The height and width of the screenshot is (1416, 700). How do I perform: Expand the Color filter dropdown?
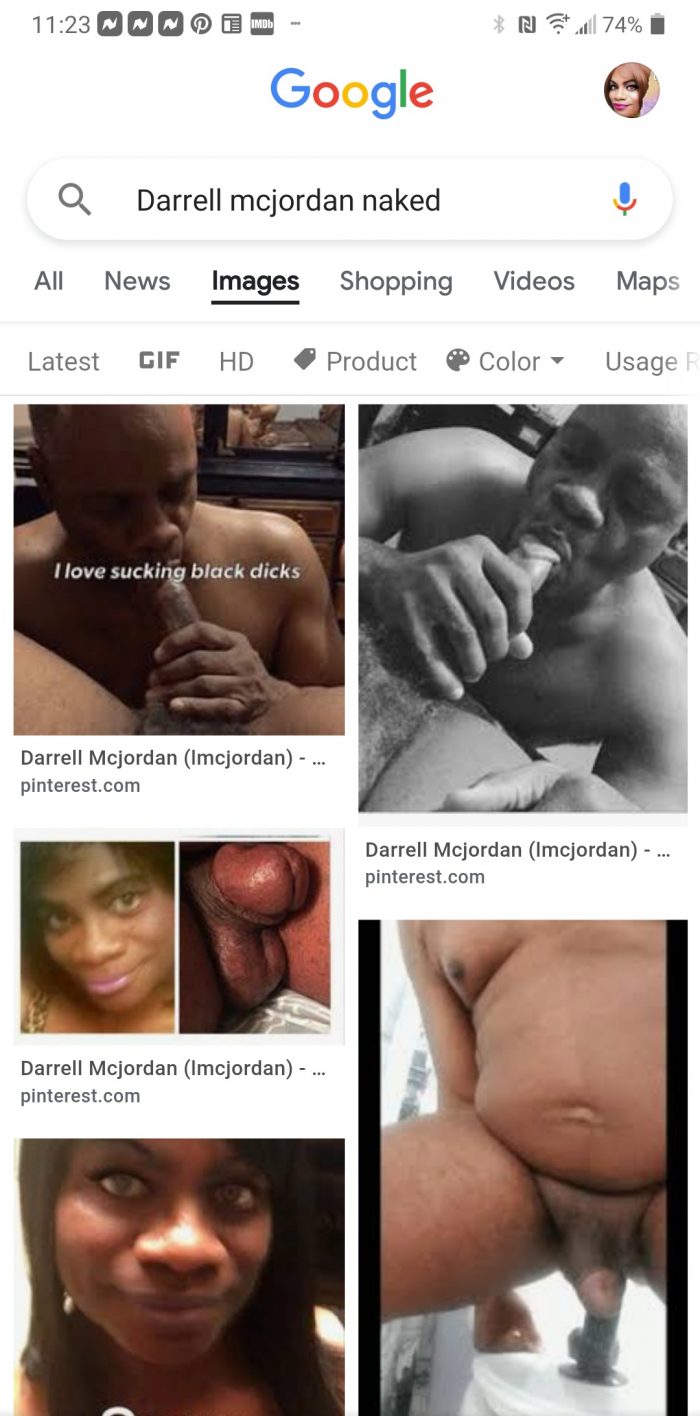point(505,361)
